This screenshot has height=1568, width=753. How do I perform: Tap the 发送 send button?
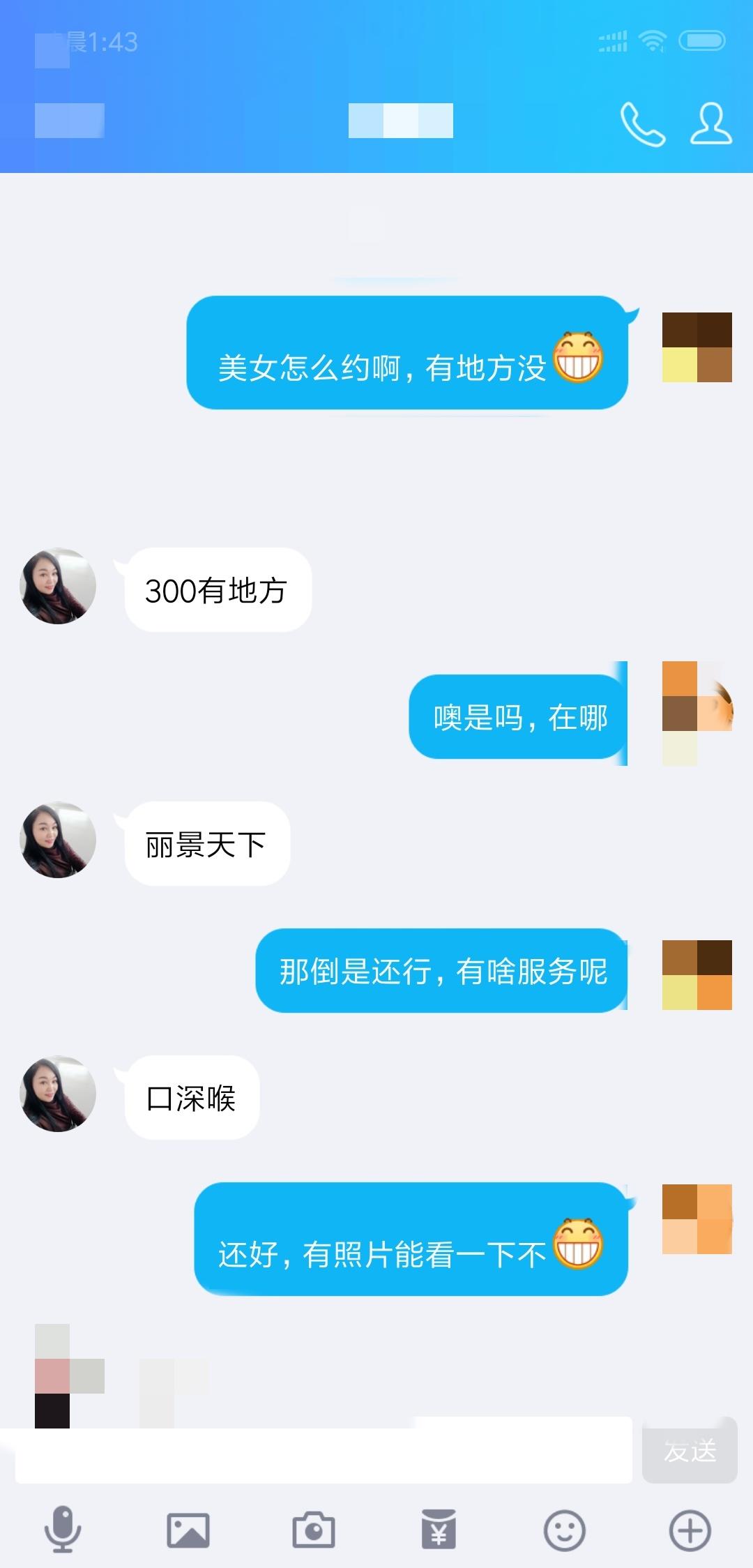(689, 1452)
